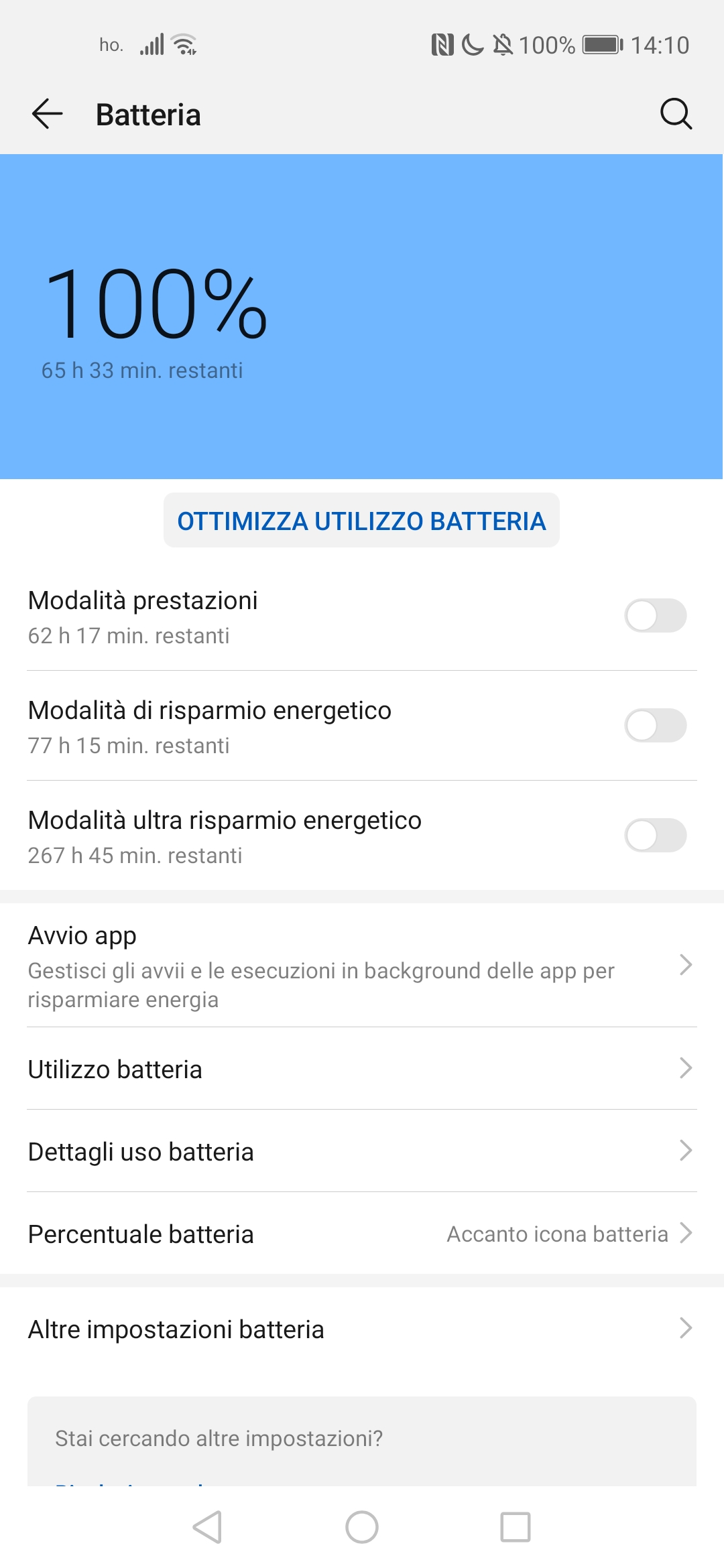The height and width of the screenshot is (1568, 724).
Task: Turn on Modalità di risparmio energetico
Action: [655, 726]
